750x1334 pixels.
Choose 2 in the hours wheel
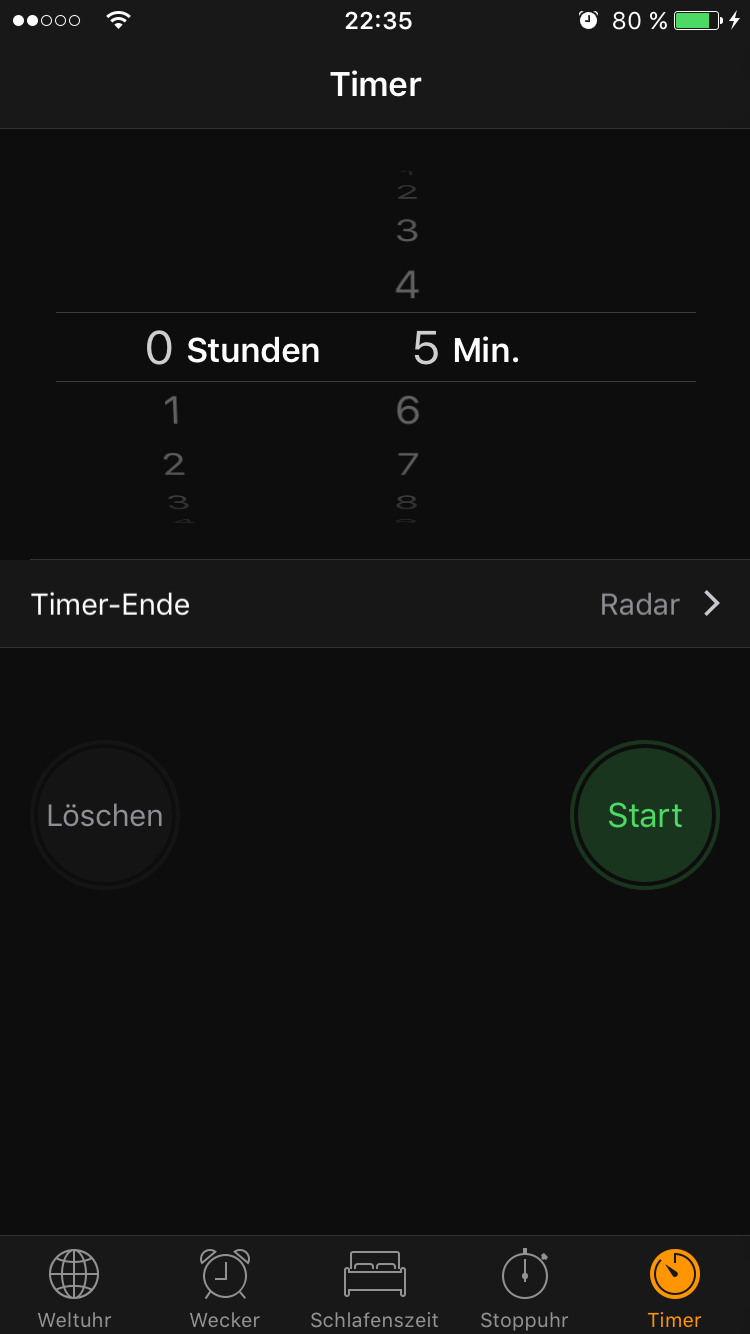coord(174,464)
